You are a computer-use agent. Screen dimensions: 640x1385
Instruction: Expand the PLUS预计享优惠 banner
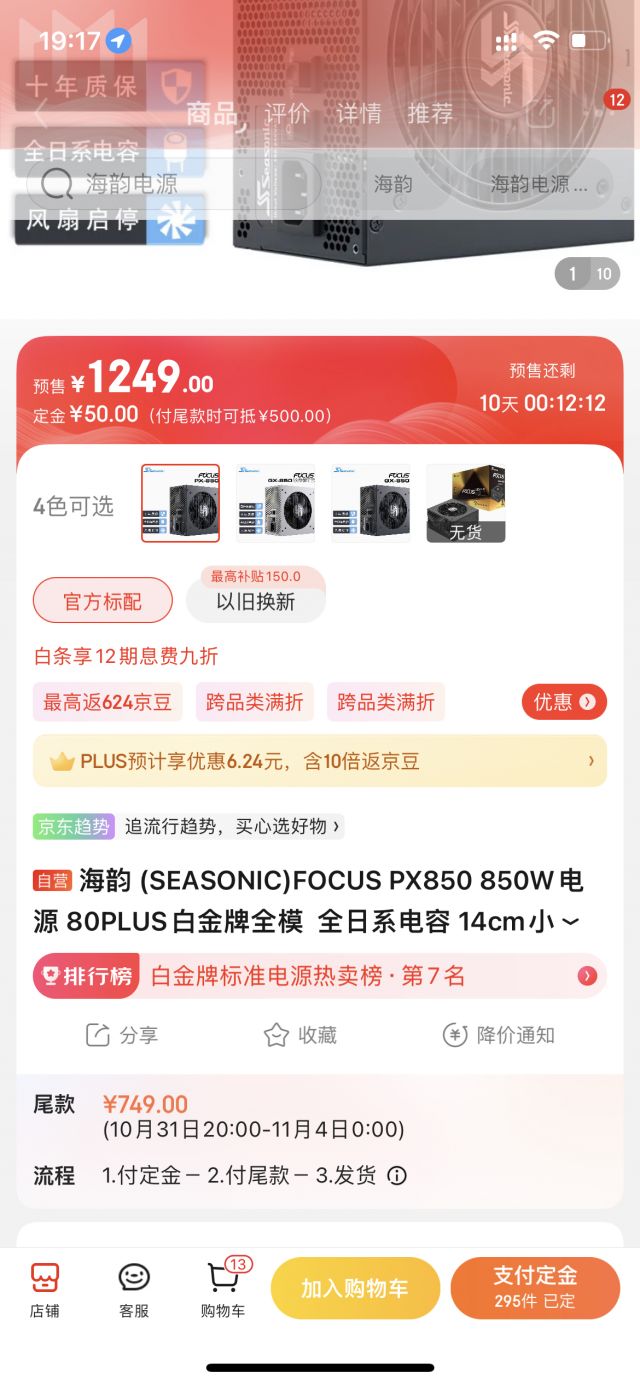(320, 761)
